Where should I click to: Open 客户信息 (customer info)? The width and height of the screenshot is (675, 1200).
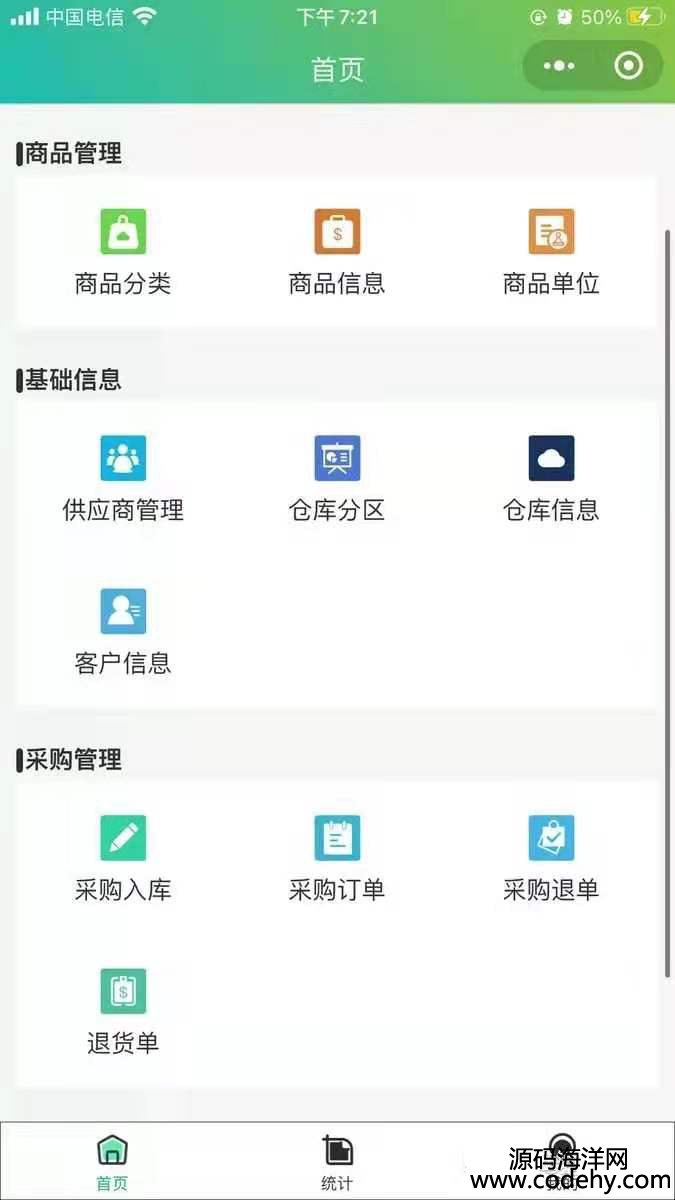[123, 633]
